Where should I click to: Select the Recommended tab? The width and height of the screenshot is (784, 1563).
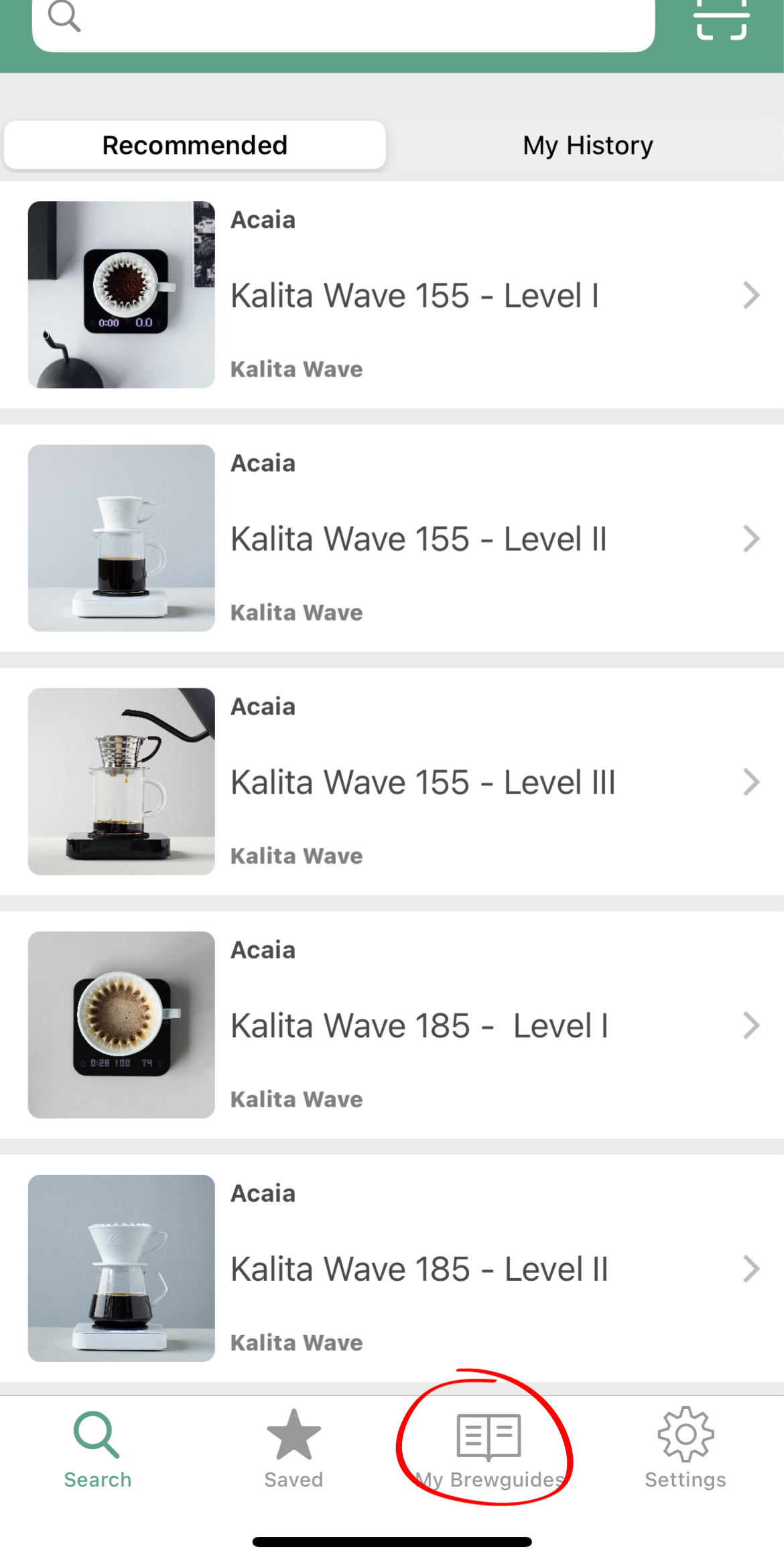(x=194, y=145)
